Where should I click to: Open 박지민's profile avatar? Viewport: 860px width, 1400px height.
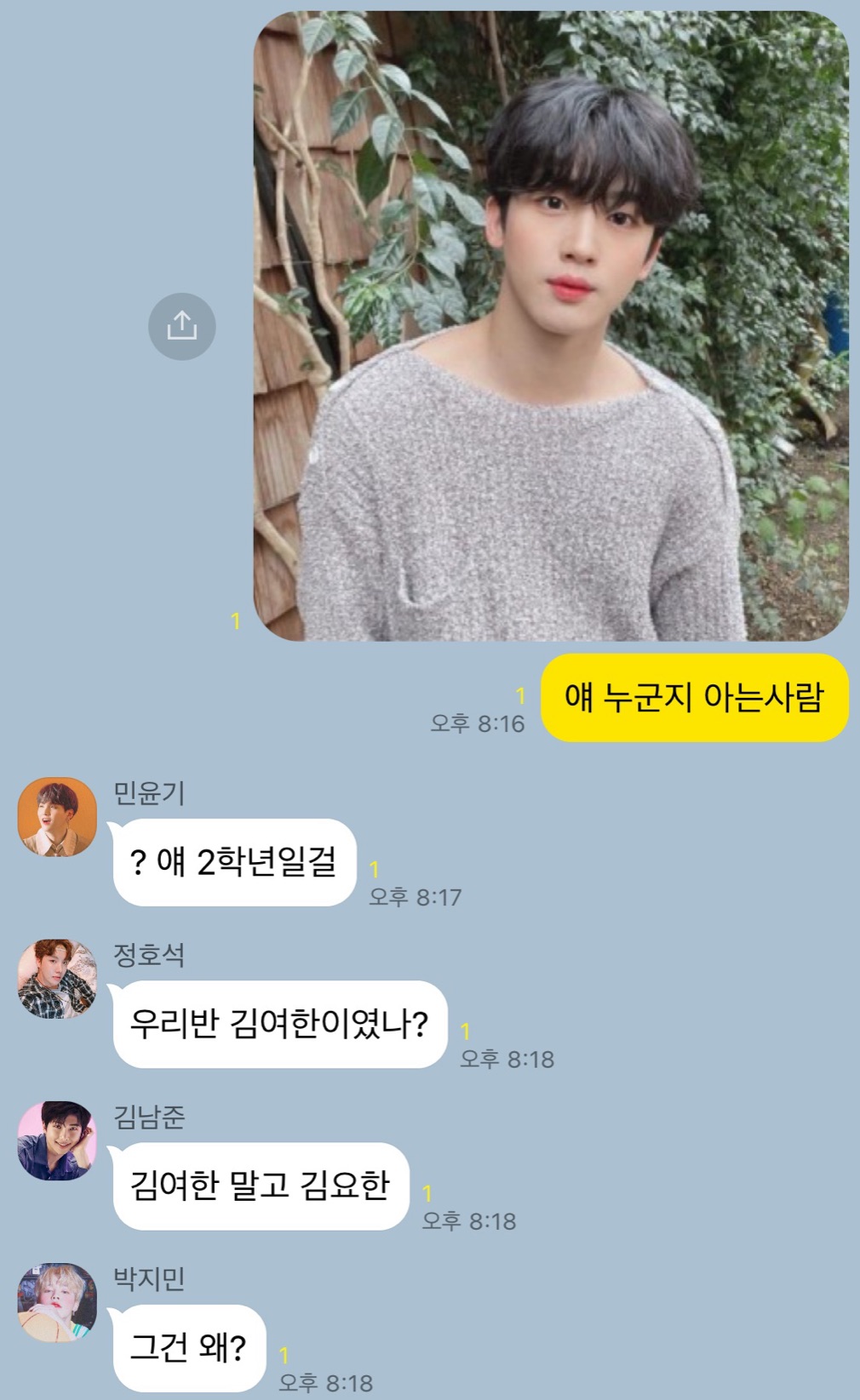(57, 1302)
